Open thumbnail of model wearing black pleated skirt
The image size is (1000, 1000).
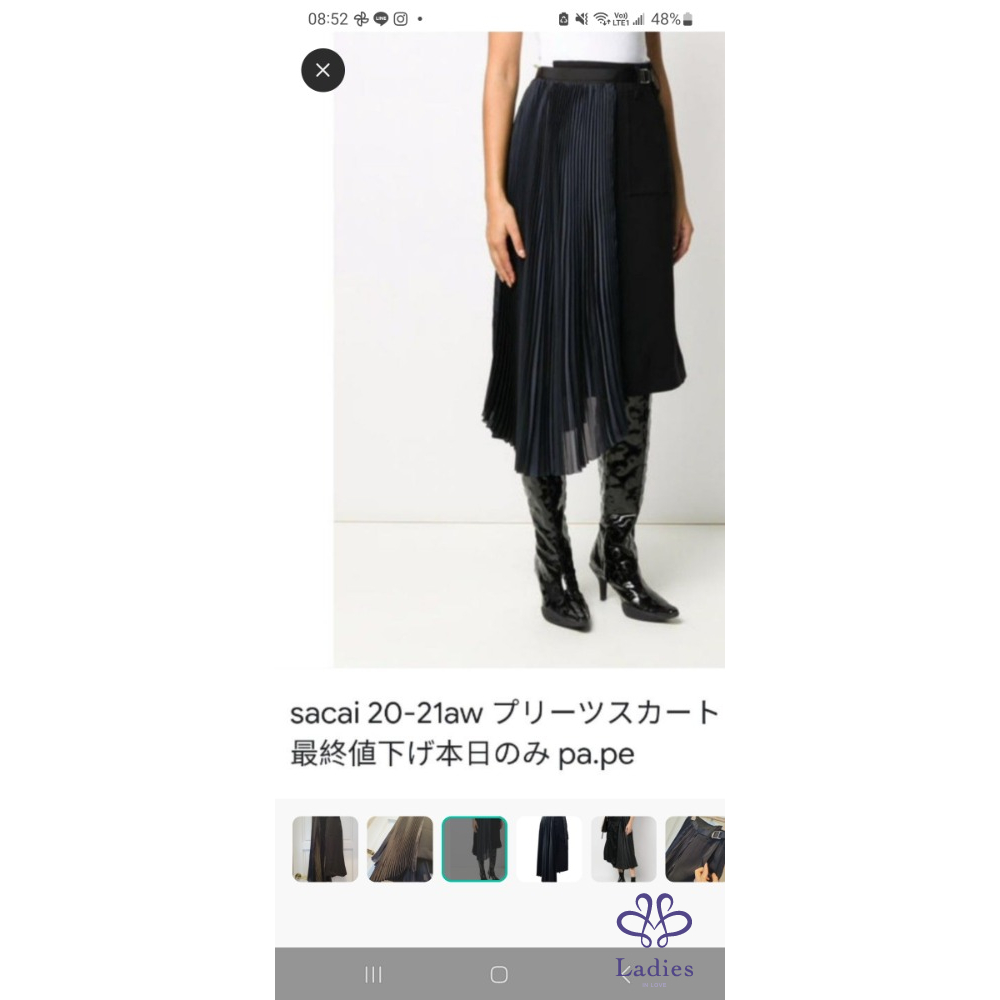pos(623,849)
